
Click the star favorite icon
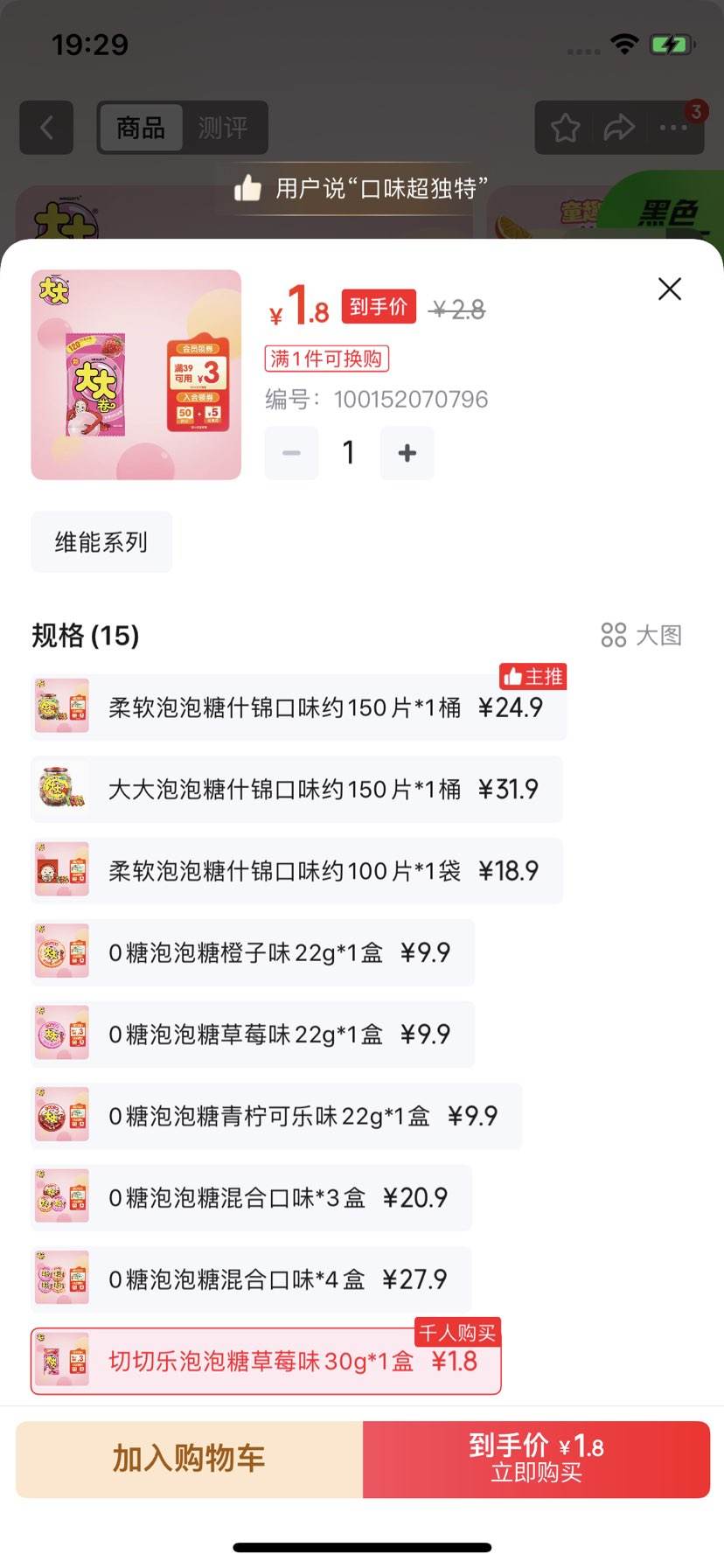point(564,127)
